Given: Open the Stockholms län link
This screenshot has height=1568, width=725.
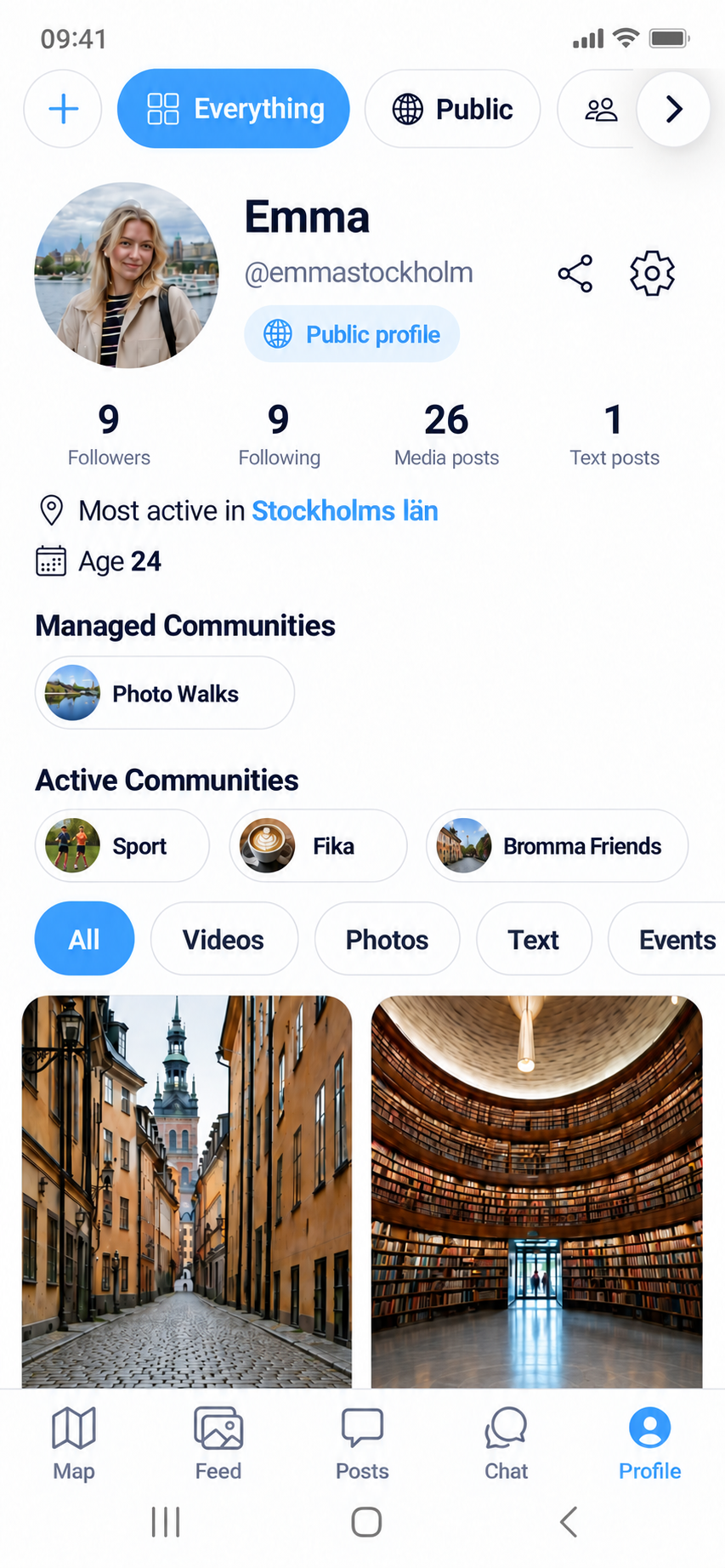Looking at the screenshot, I should 345,511.
